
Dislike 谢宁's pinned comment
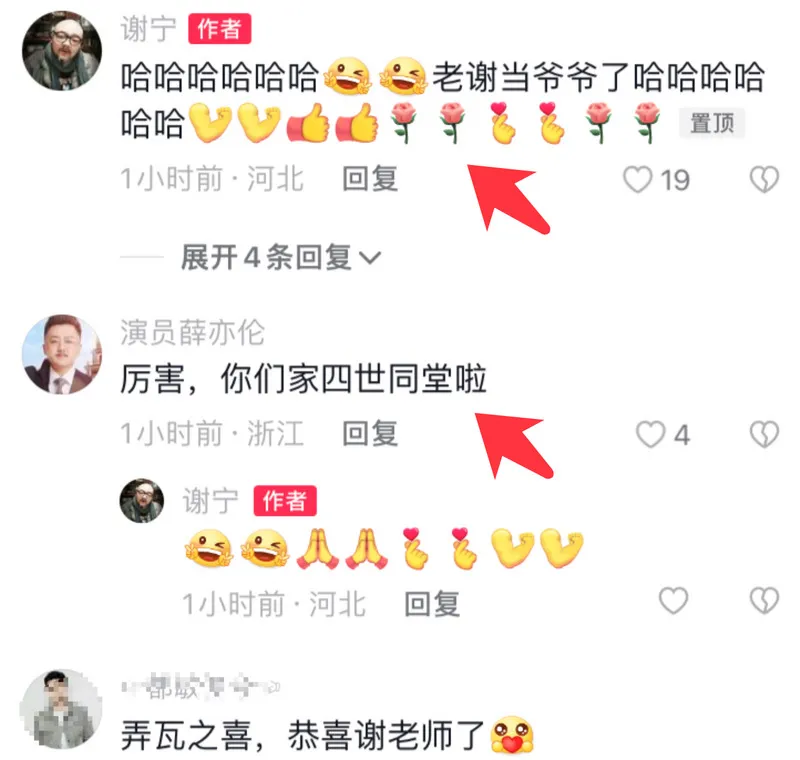(x=764, y=180)
